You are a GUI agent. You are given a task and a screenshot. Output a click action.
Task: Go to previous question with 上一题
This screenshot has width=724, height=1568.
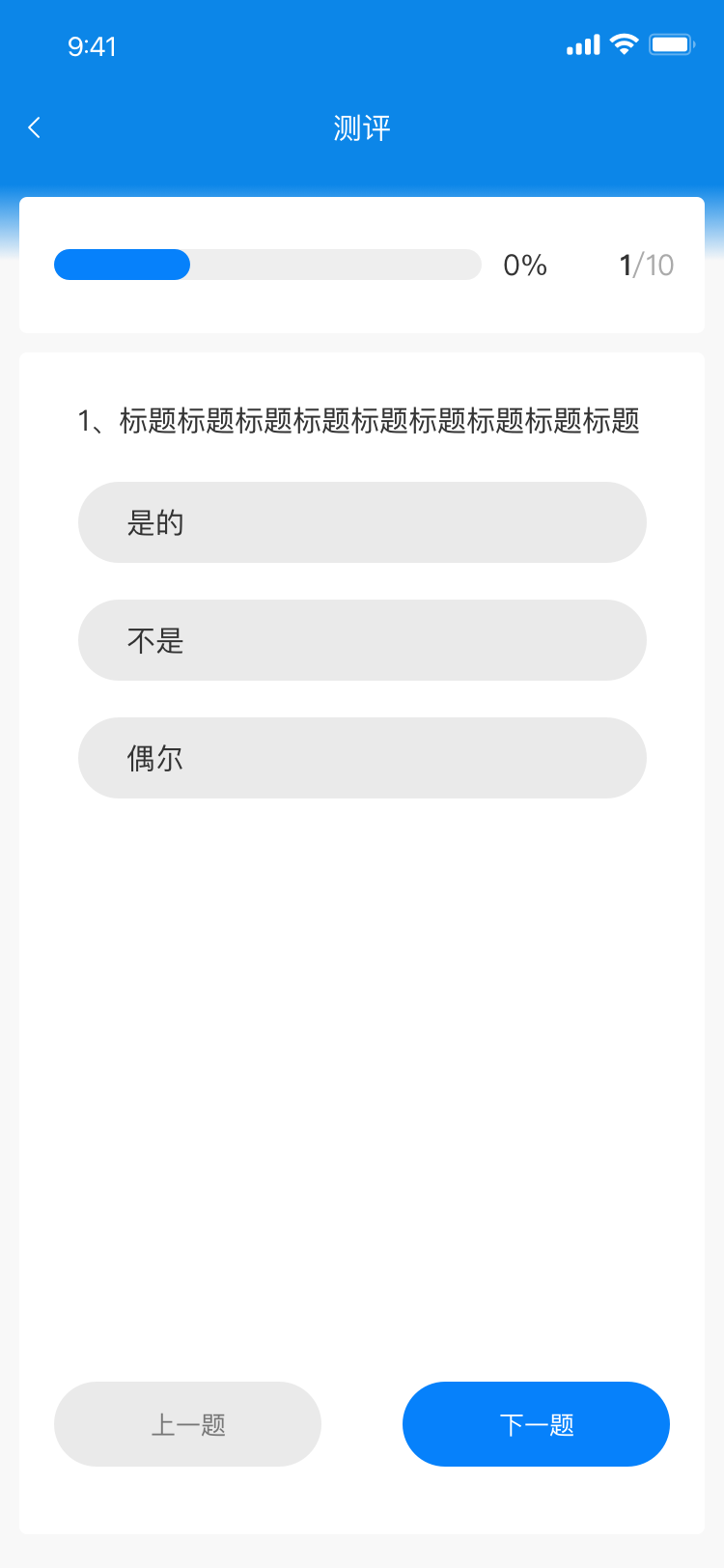187,1424
